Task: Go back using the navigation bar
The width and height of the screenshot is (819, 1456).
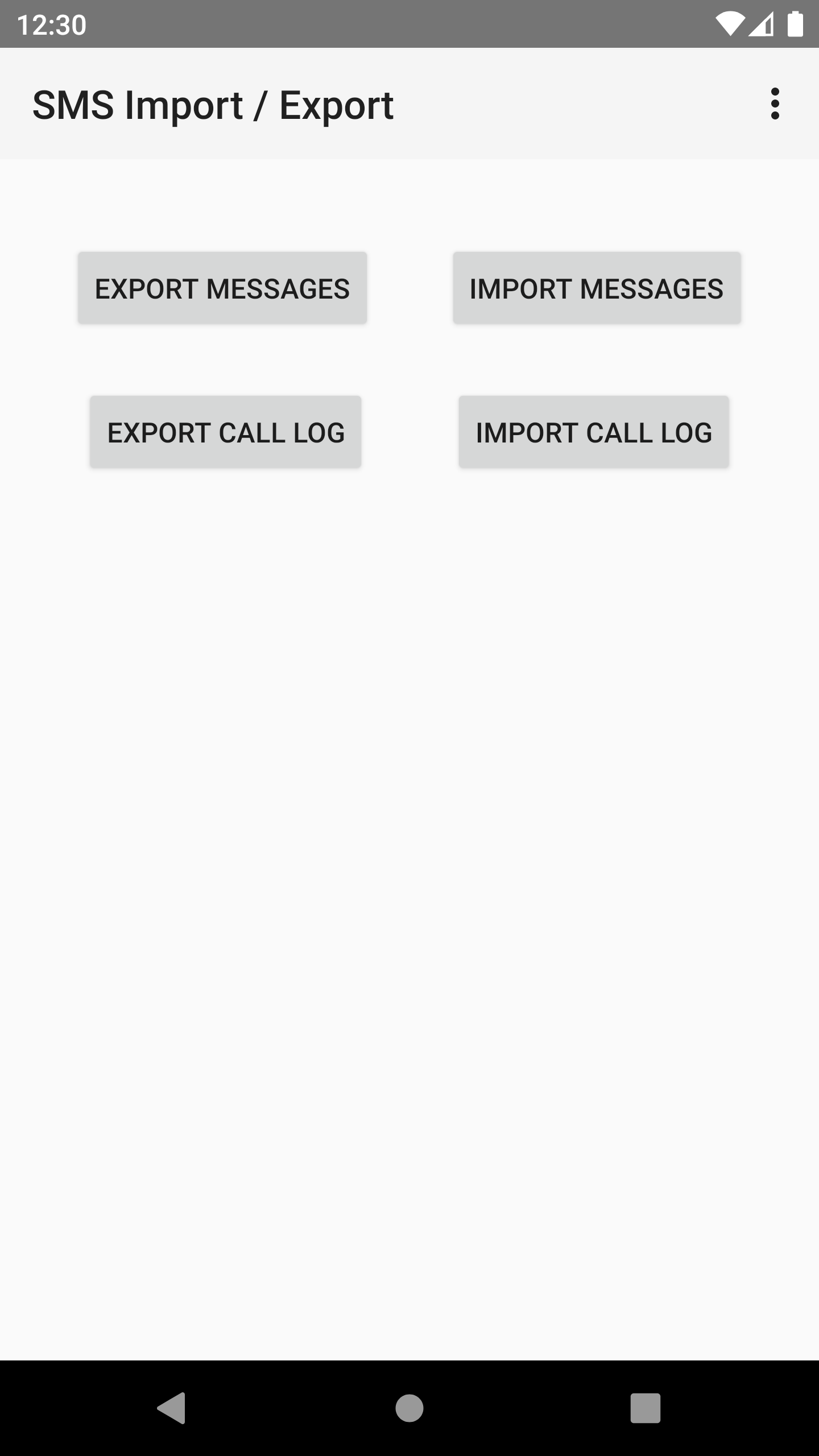Action: coord(172,1408)
